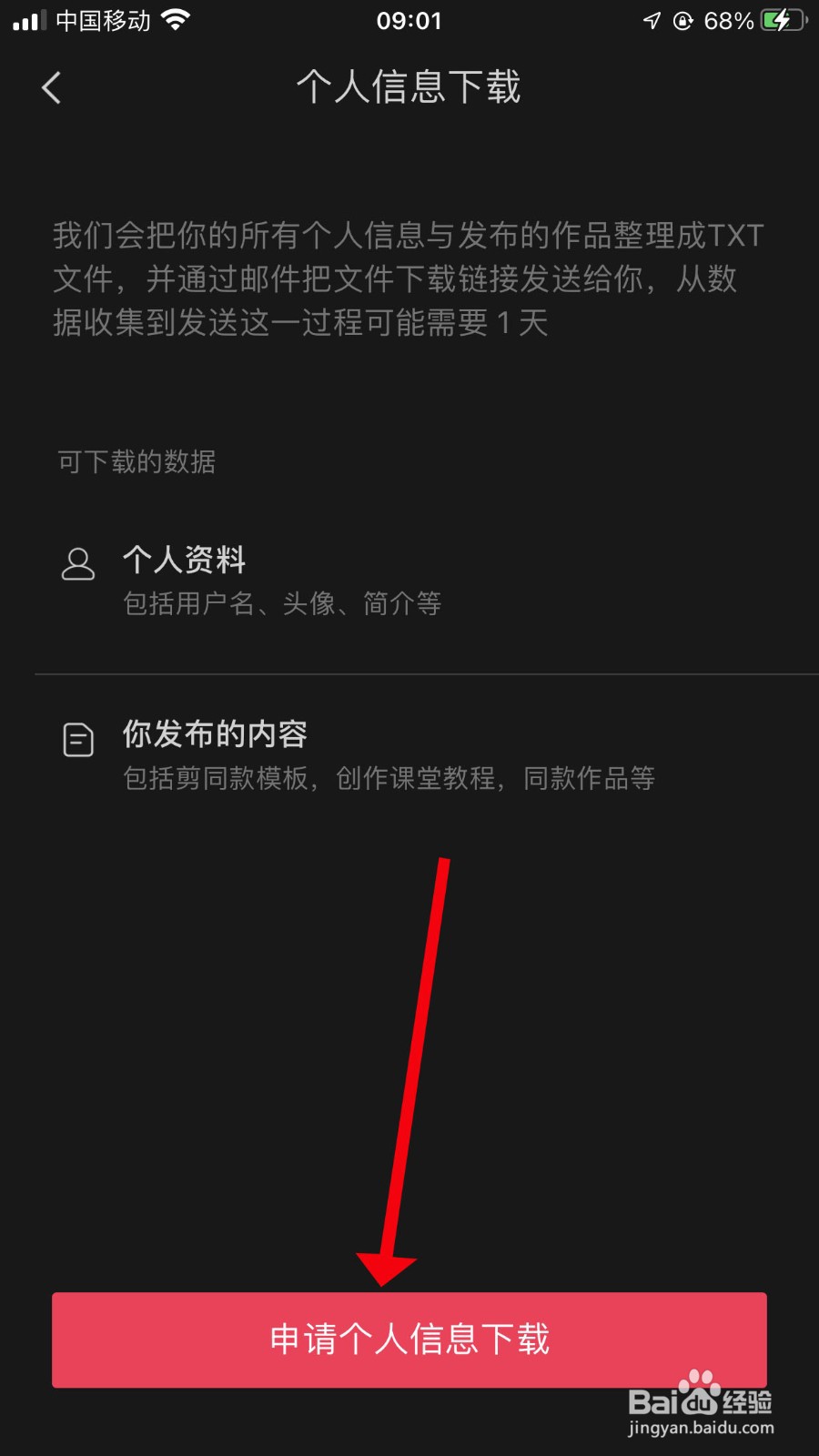The width and height of the screenshot is (819, 1456).
Task: Tap the orientation lock icon in status bar
Action: point(683,20)
